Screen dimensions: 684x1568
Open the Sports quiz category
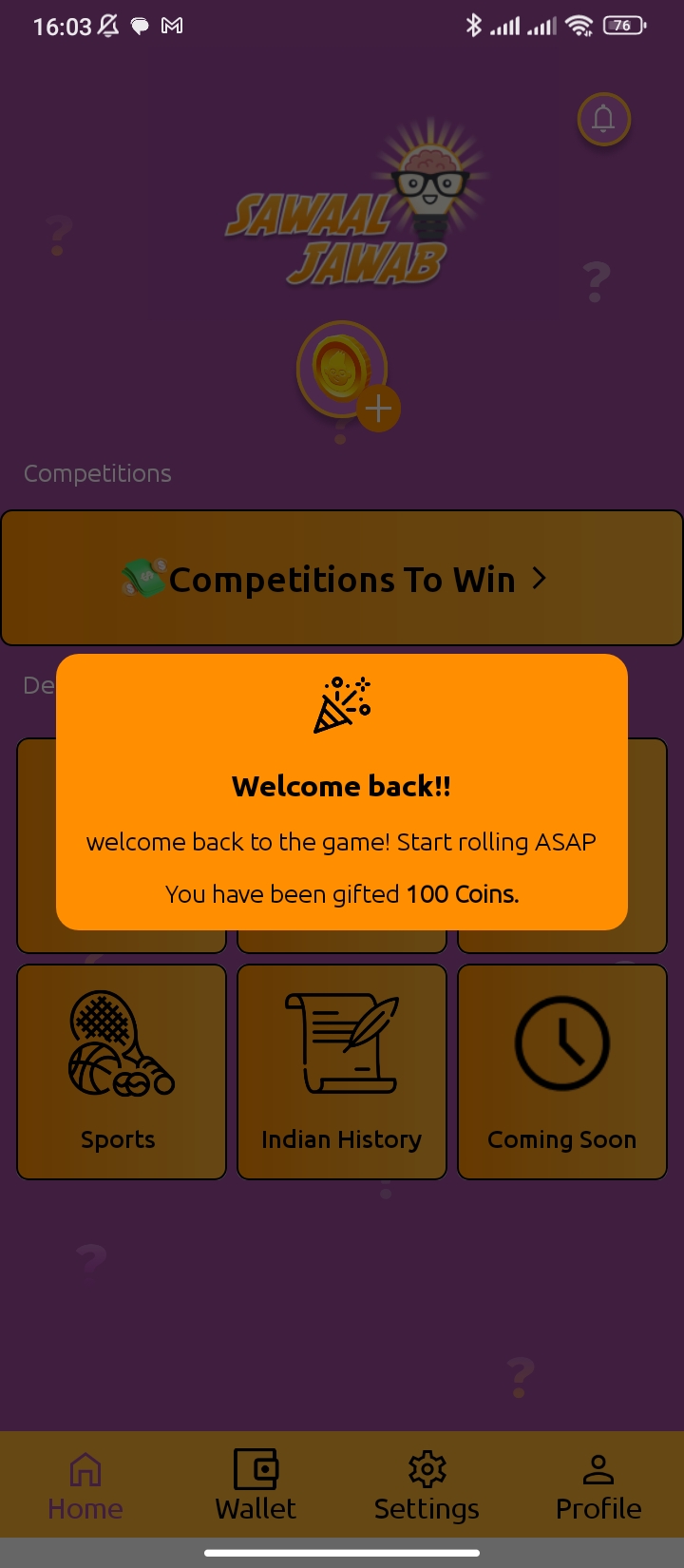[x=122, y=1072]
